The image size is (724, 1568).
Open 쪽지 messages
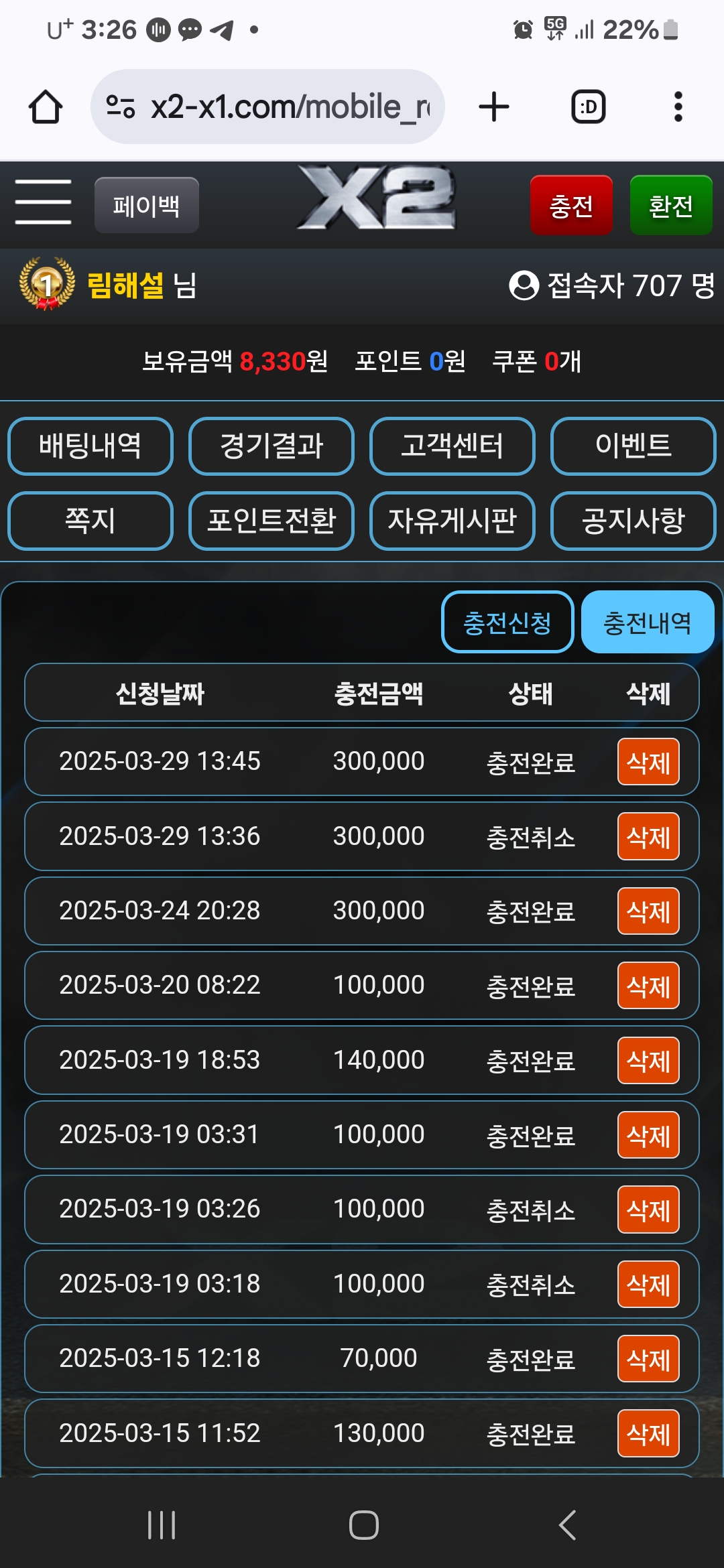[90, 521]
